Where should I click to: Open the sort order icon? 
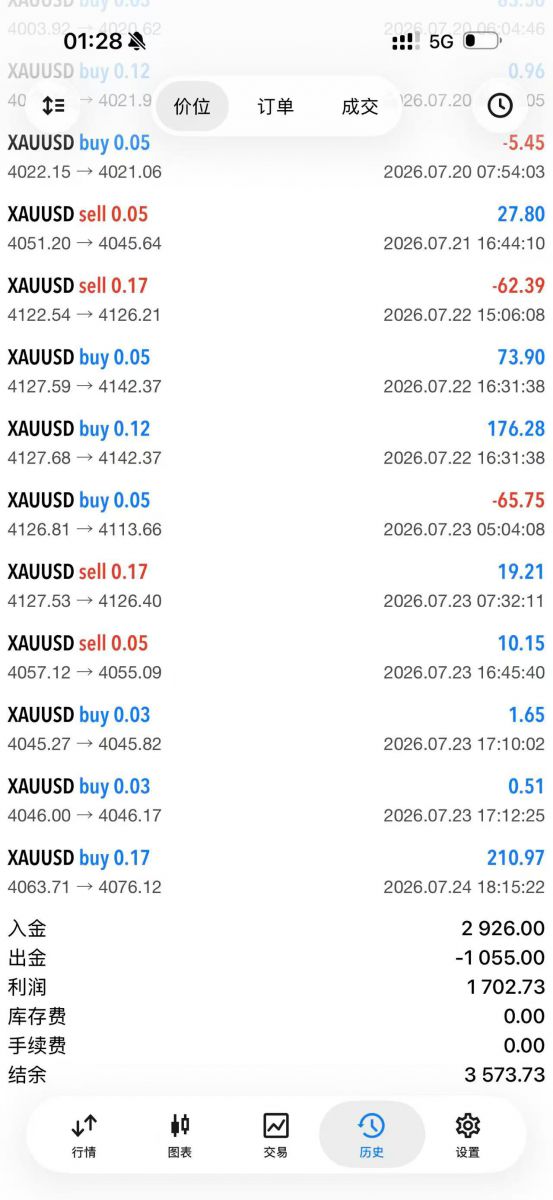[x=53, y=105]
